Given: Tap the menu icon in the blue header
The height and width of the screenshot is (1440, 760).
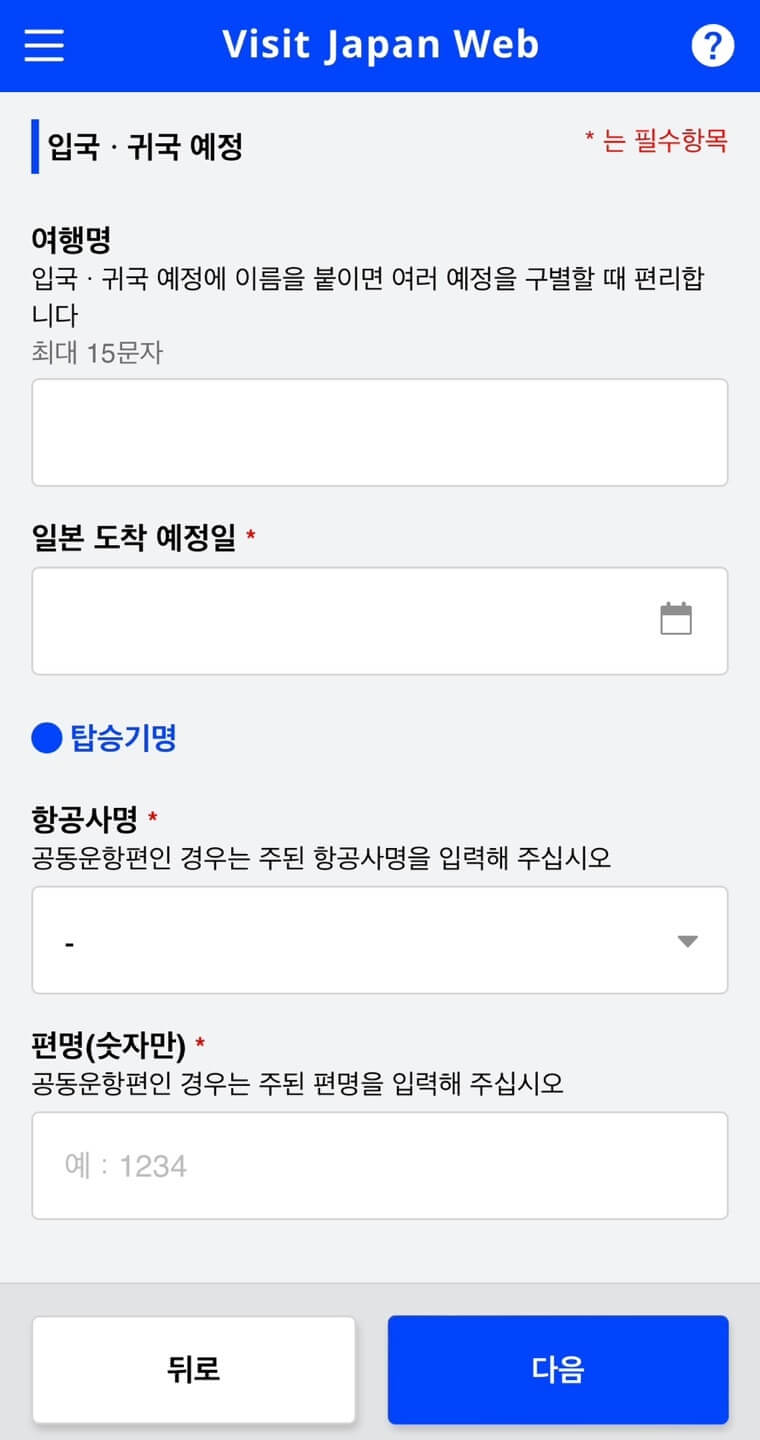Looking at the screenshot, I should point(43,44).
